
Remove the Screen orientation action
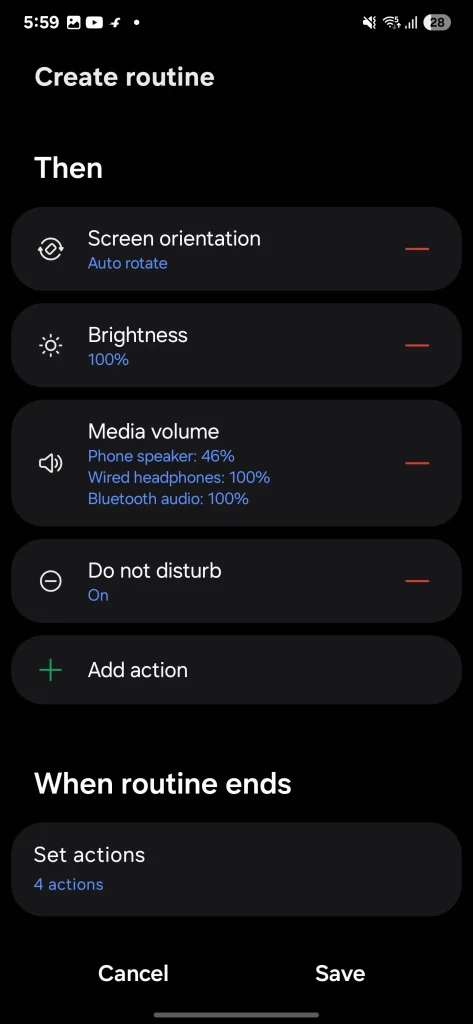(x=417, y=249)
